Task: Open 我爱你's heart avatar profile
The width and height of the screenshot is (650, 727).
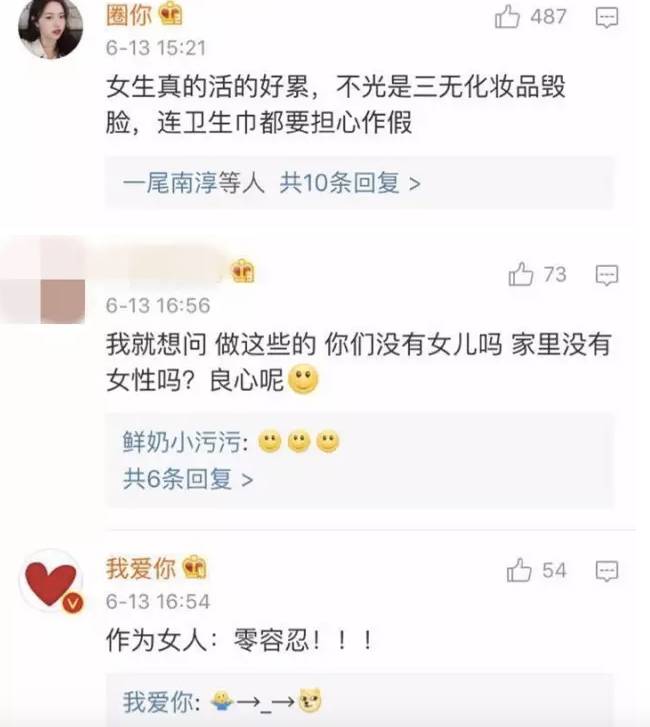Action: point(50,582)
